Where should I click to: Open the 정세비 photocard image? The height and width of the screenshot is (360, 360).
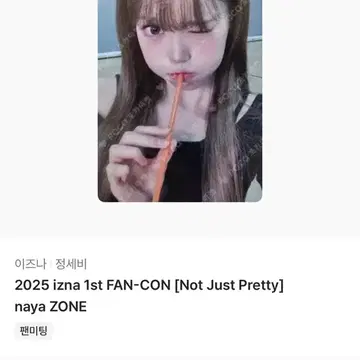(180, 101)
